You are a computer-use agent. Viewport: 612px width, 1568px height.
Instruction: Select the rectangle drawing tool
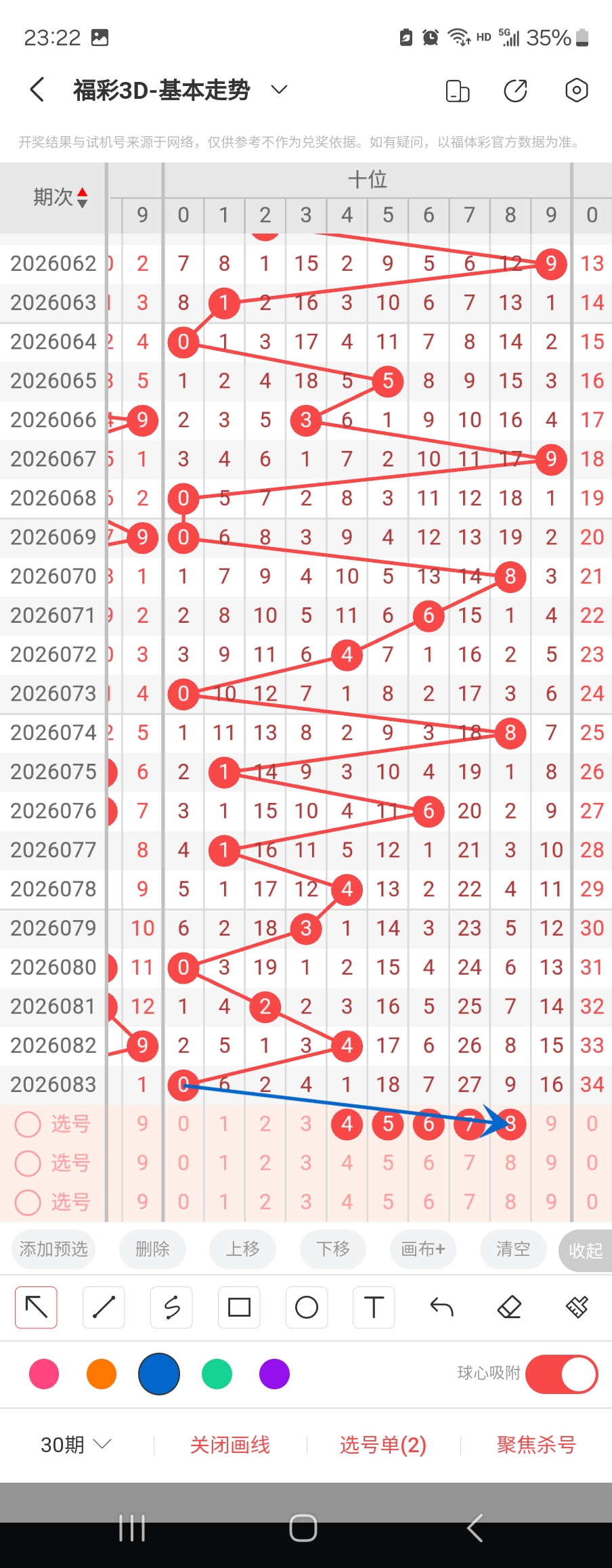click(239, 1307)
